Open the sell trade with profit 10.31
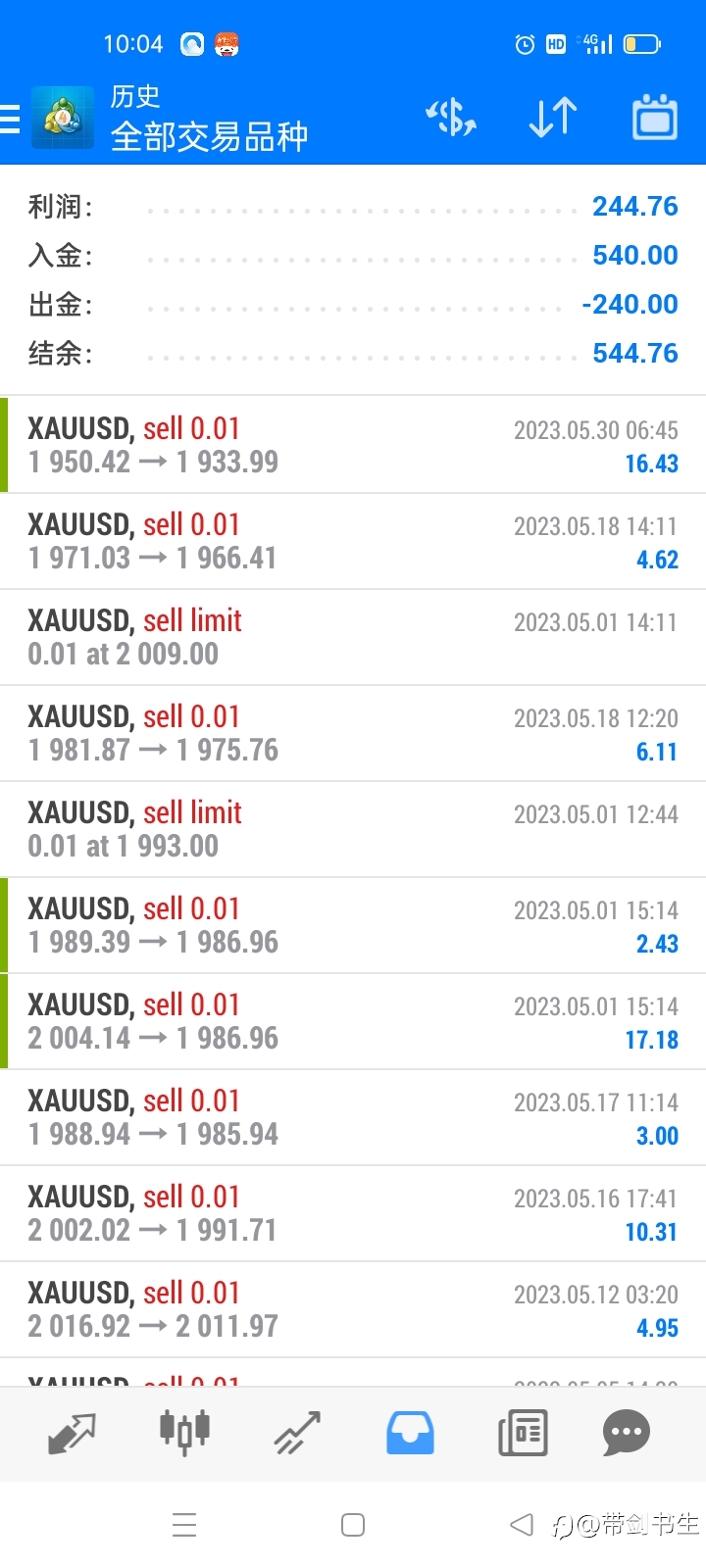The height and width of the screenshot is (1568, 706). 353,1213
